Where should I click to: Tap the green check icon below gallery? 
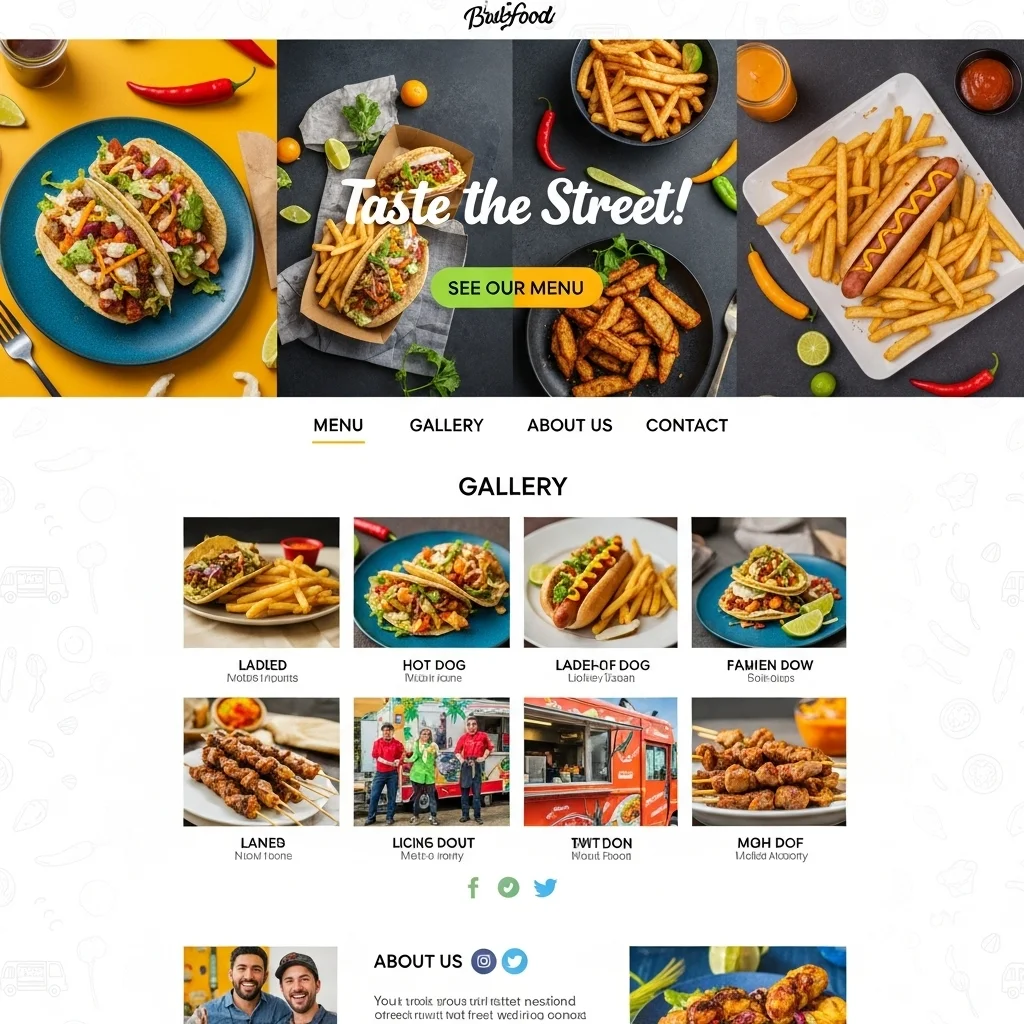509,887
